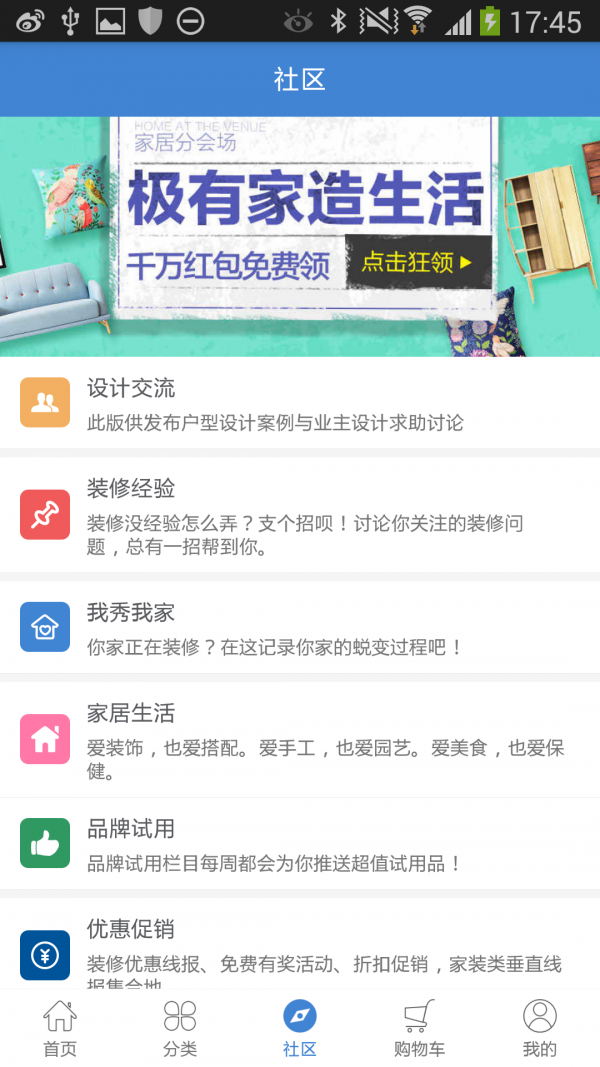
Task: Switch to the 分类 tab
Action: pyautogui.click(x=180, y=1028)
